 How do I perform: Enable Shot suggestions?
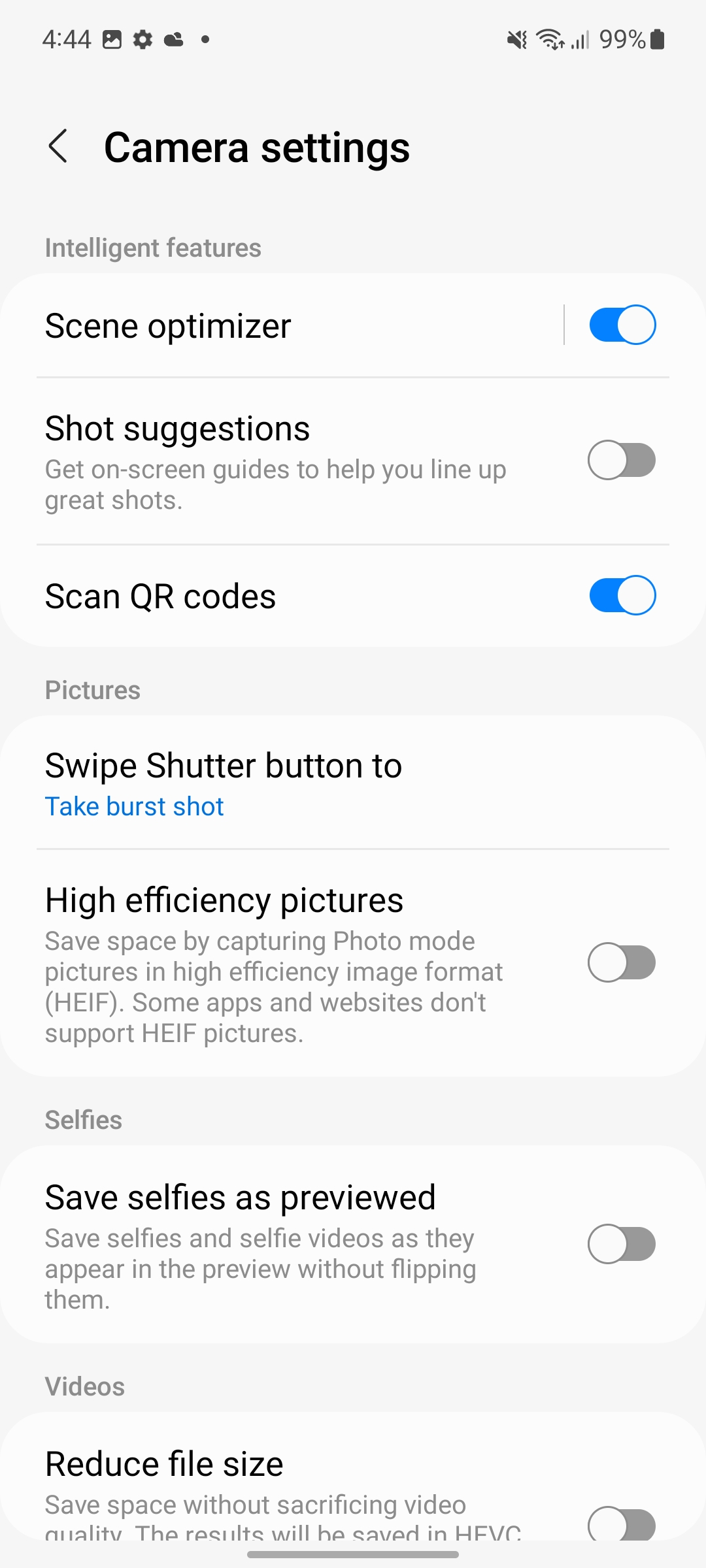coord(622,461)
